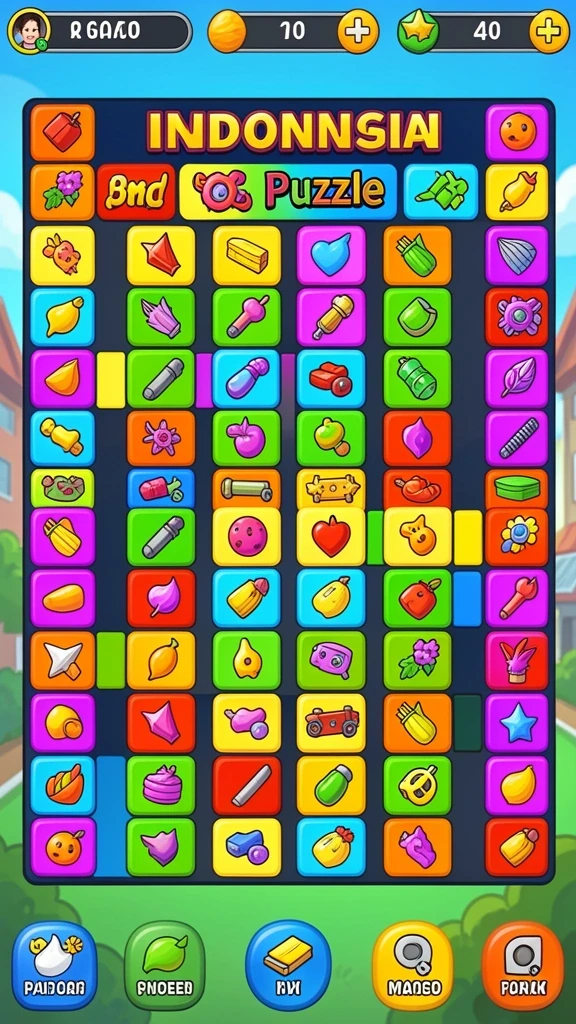
Task: Add more coins with the plus button
Action: click(358, 31)
